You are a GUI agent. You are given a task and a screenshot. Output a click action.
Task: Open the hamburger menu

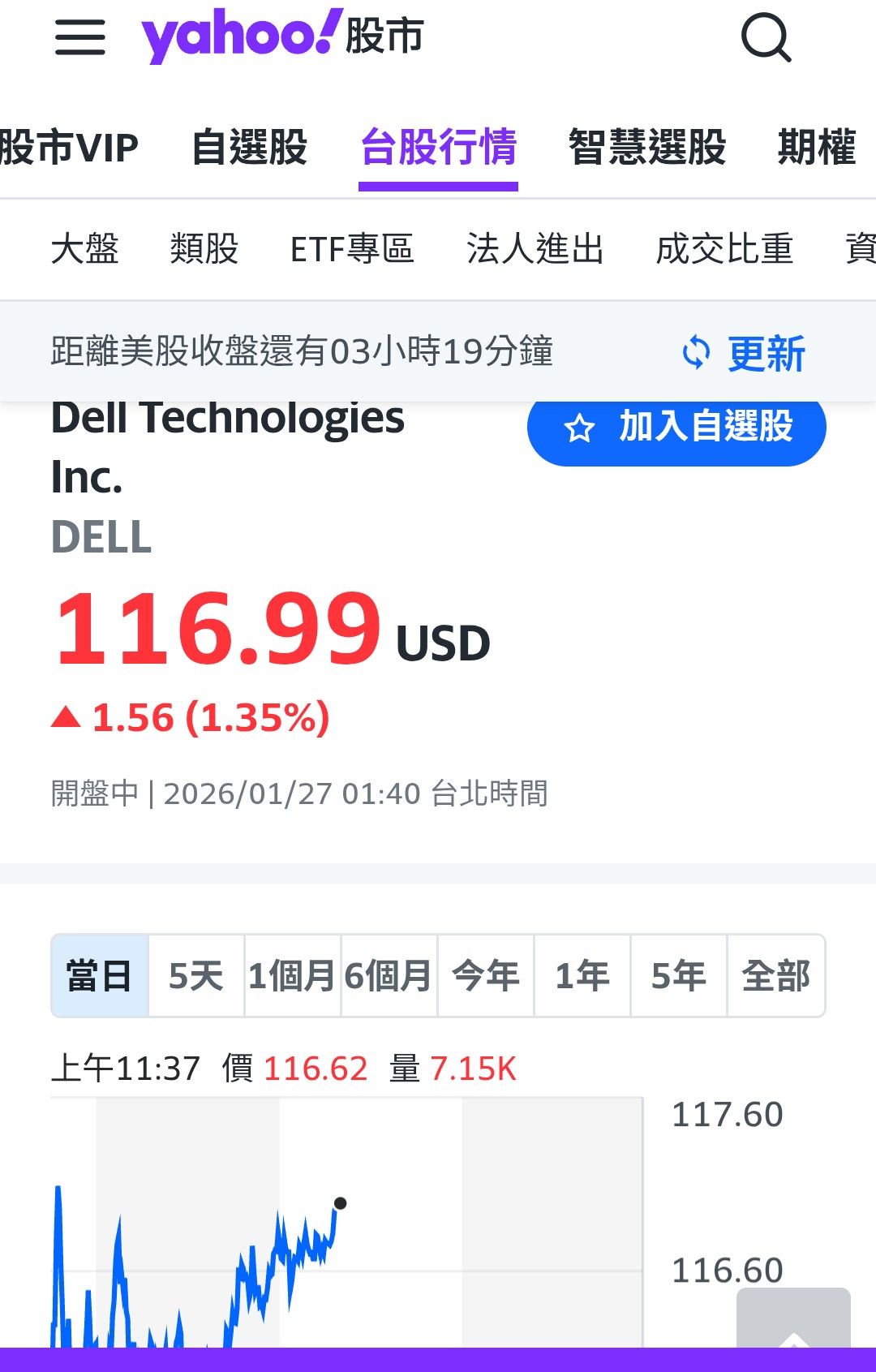click(x=80, y=37)
